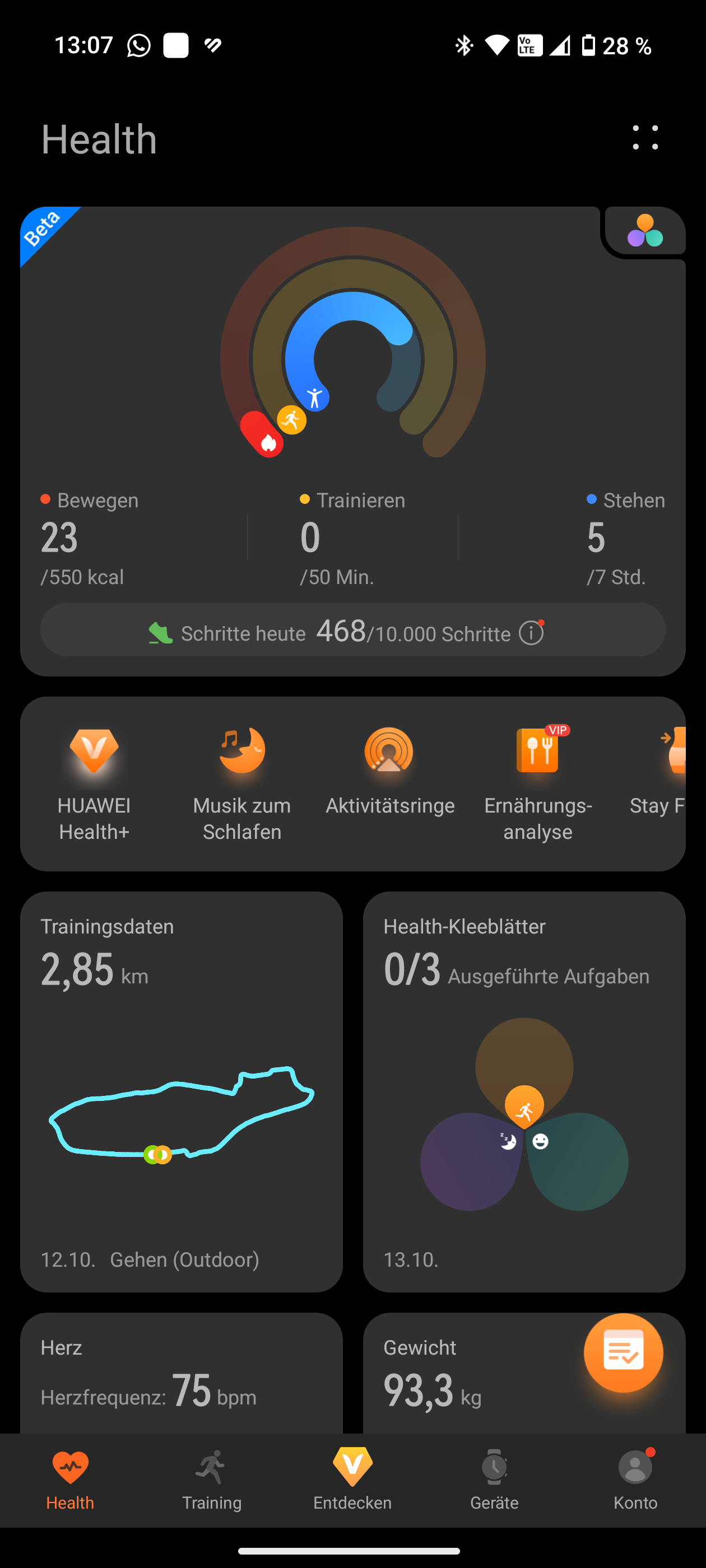The image size is (706, 1568).
Task: Open the Trainingsdaten card
Action: pyautogui.click(x=181, y=1091)
